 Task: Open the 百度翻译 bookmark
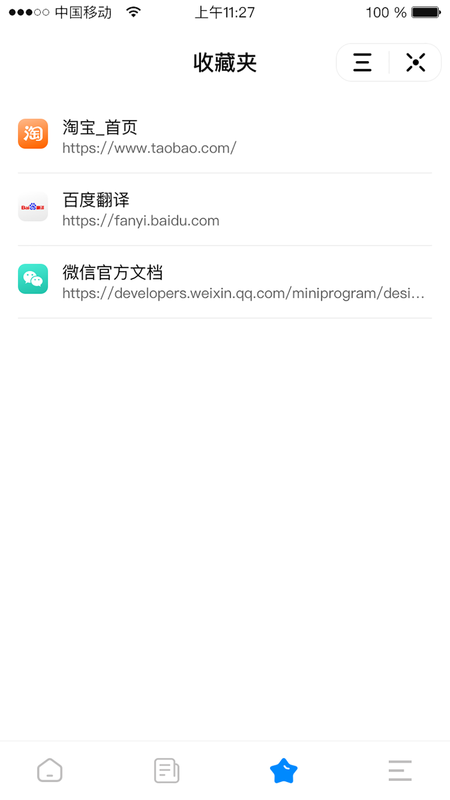(x=225, y=209)
